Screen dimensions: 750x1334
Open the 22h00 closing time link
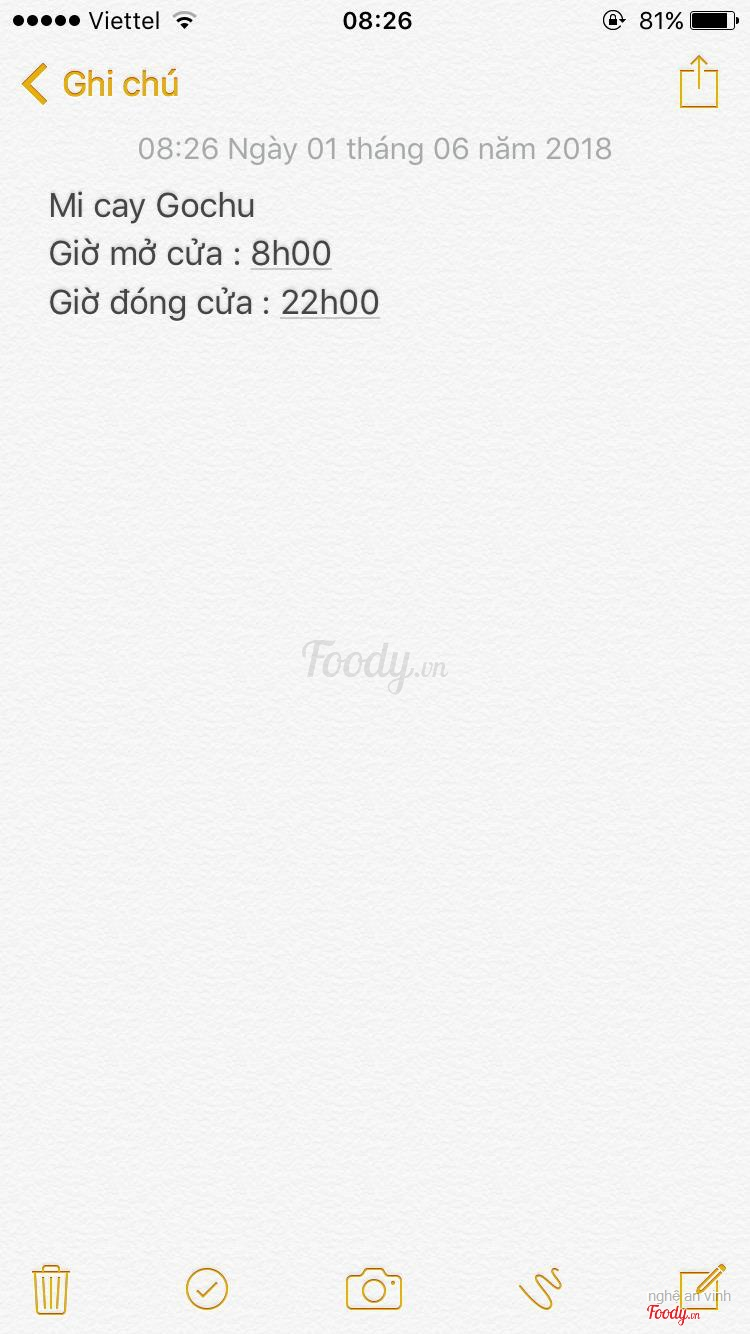330,302
